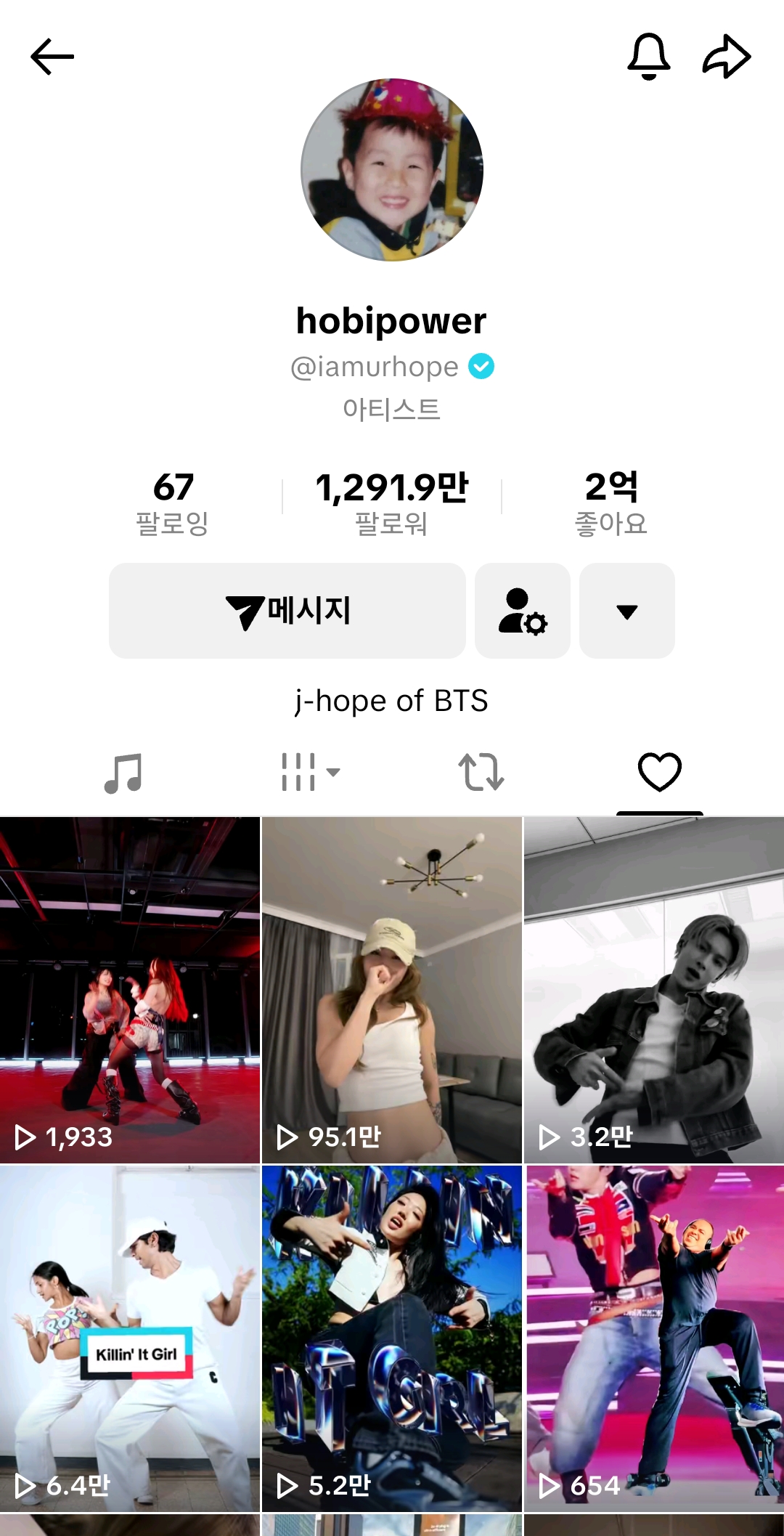Go back using the arrow icon
The height and width of the screenshot is (1536, 784).
point(52,57)
